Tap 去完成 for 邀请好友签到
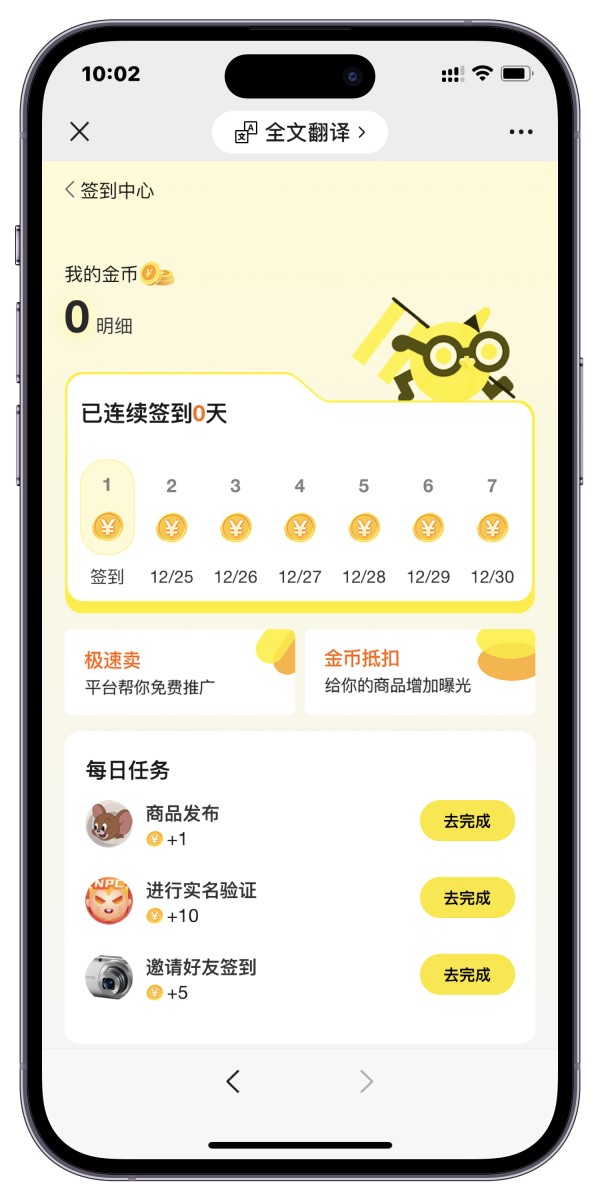Viewport: 600px width, 1200px height. coord(467,974)
